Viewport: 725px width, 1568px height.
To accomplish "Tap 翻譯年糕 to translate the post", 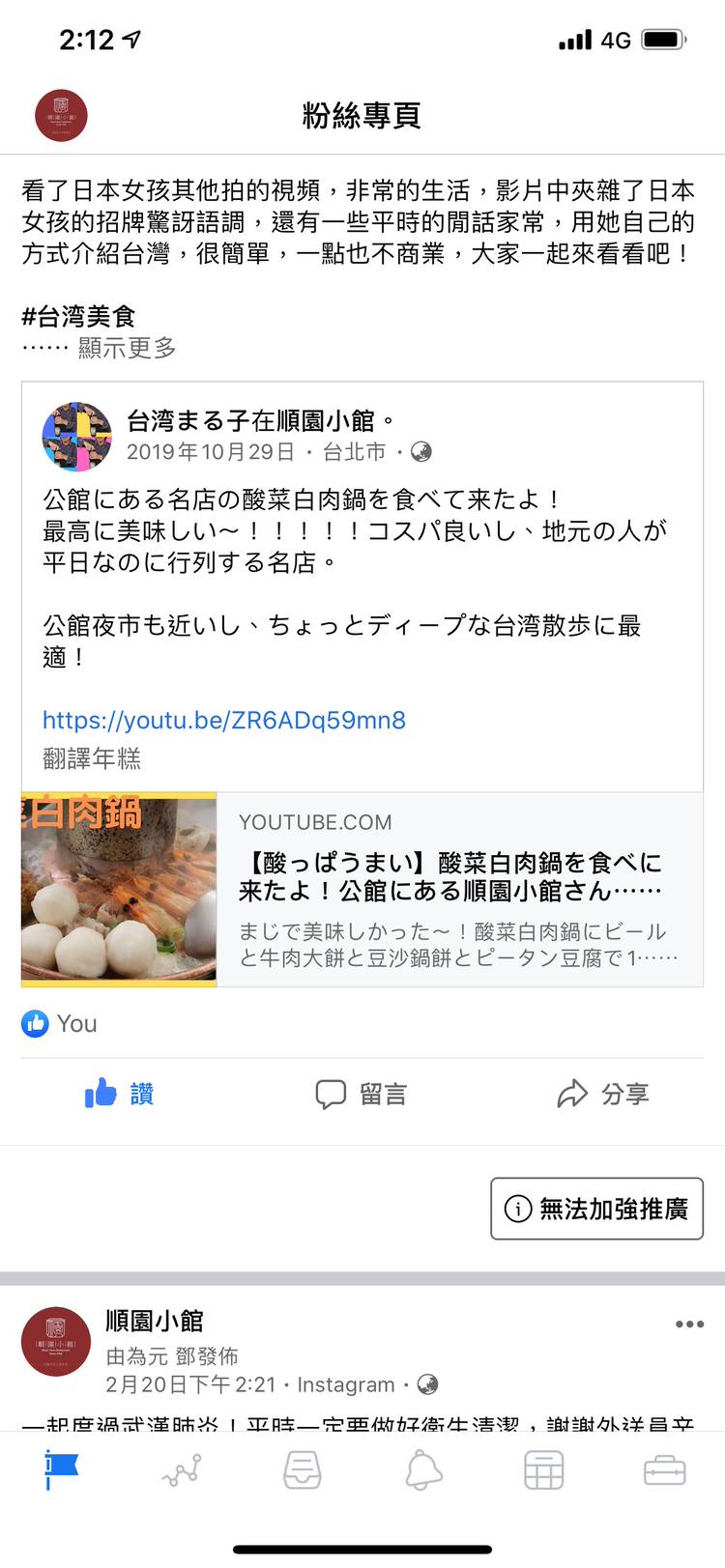I will pyautogui.click(x=92, y=759).
